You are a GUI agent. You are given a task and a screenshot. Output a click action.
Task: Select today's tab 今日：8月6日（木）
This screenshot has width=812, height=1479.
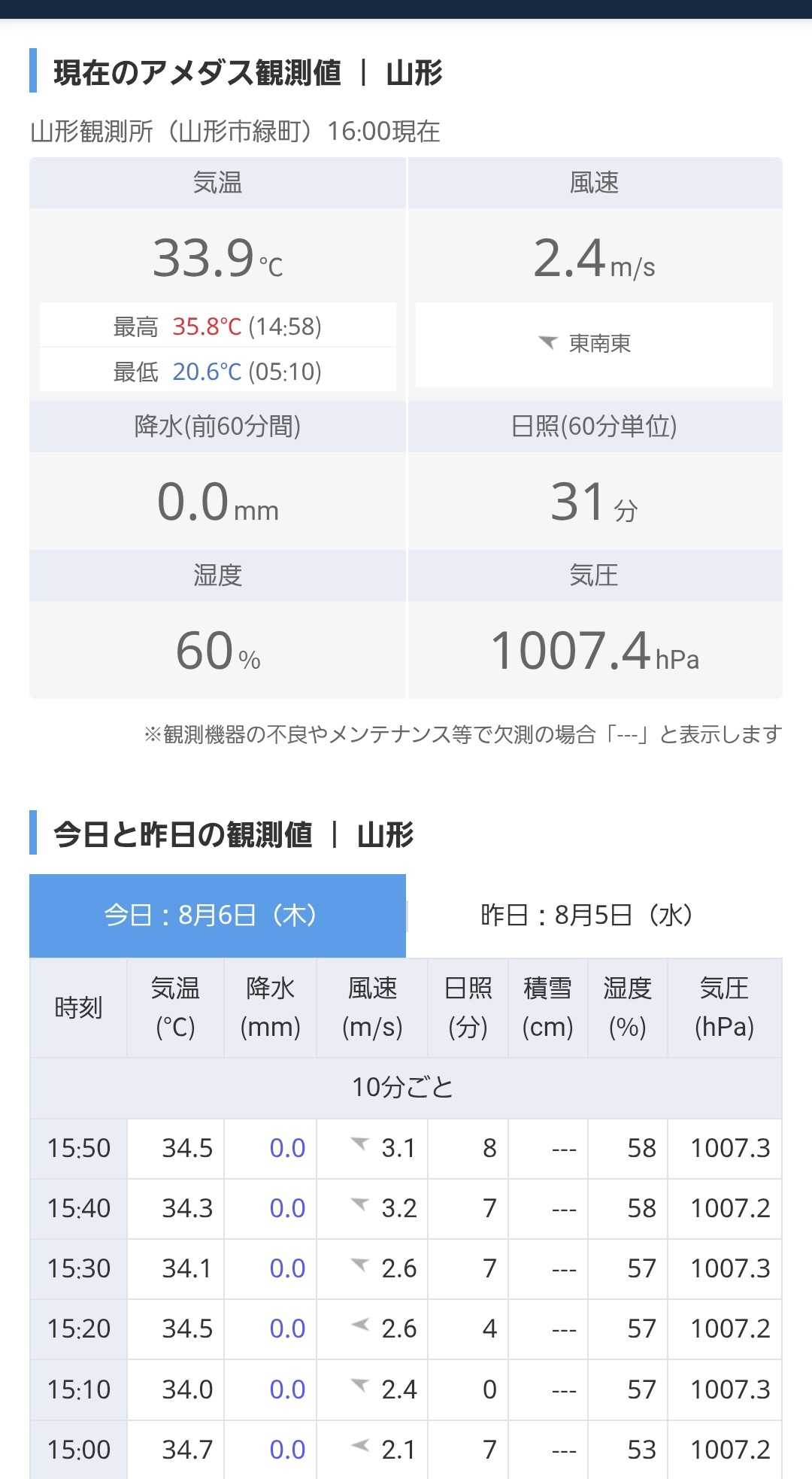(217, 916)
